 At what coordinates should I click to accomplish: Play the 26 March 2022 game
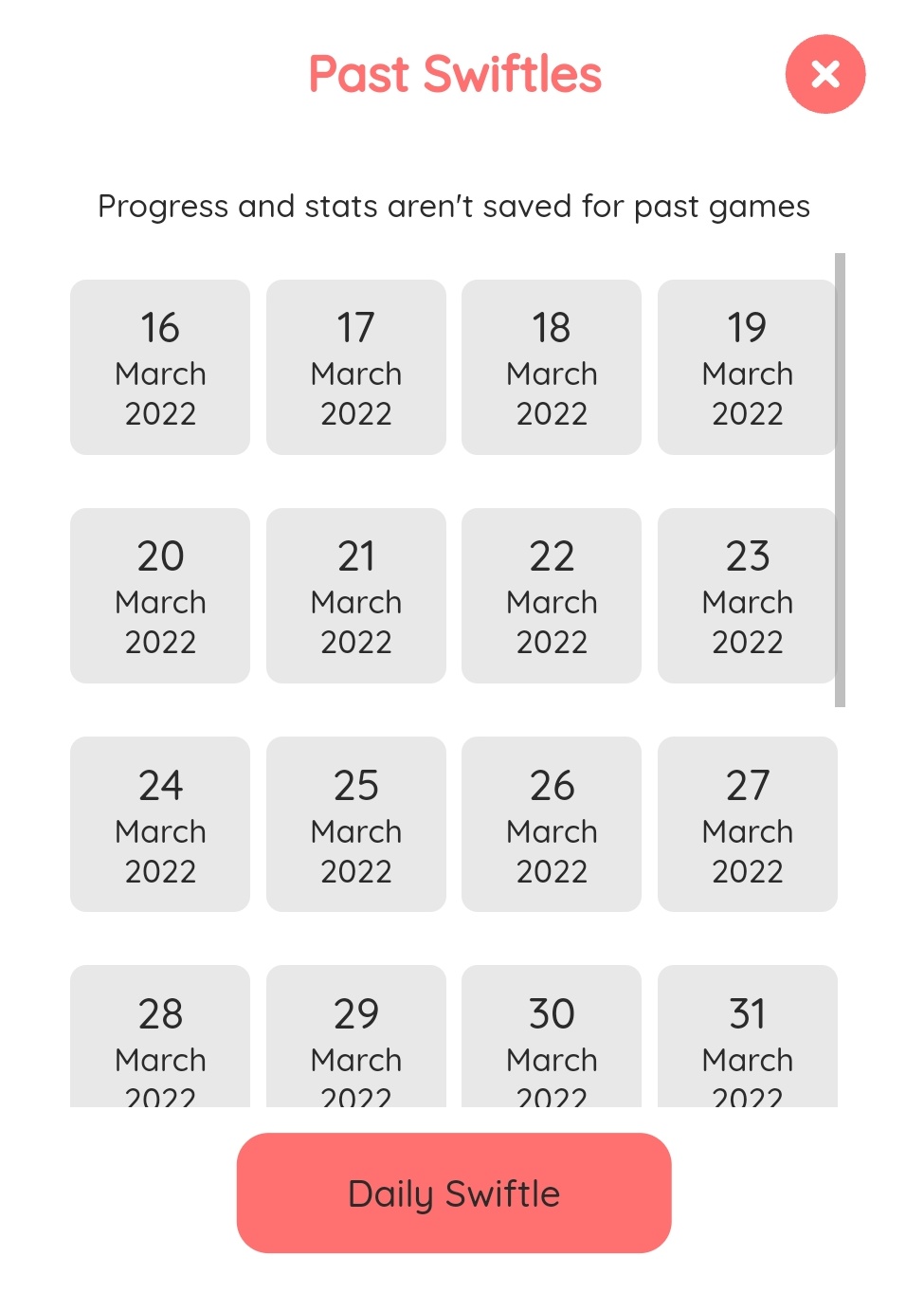tap(552, 825)
